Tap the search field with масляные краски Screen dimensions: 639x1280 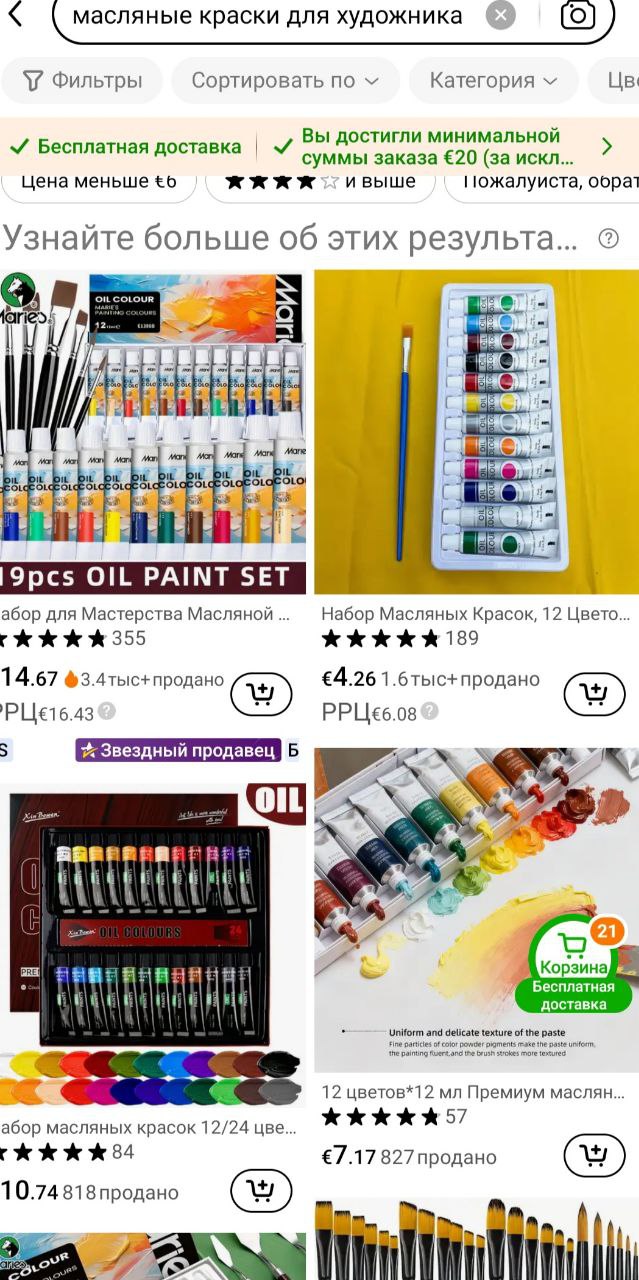(x=268, y=16)
